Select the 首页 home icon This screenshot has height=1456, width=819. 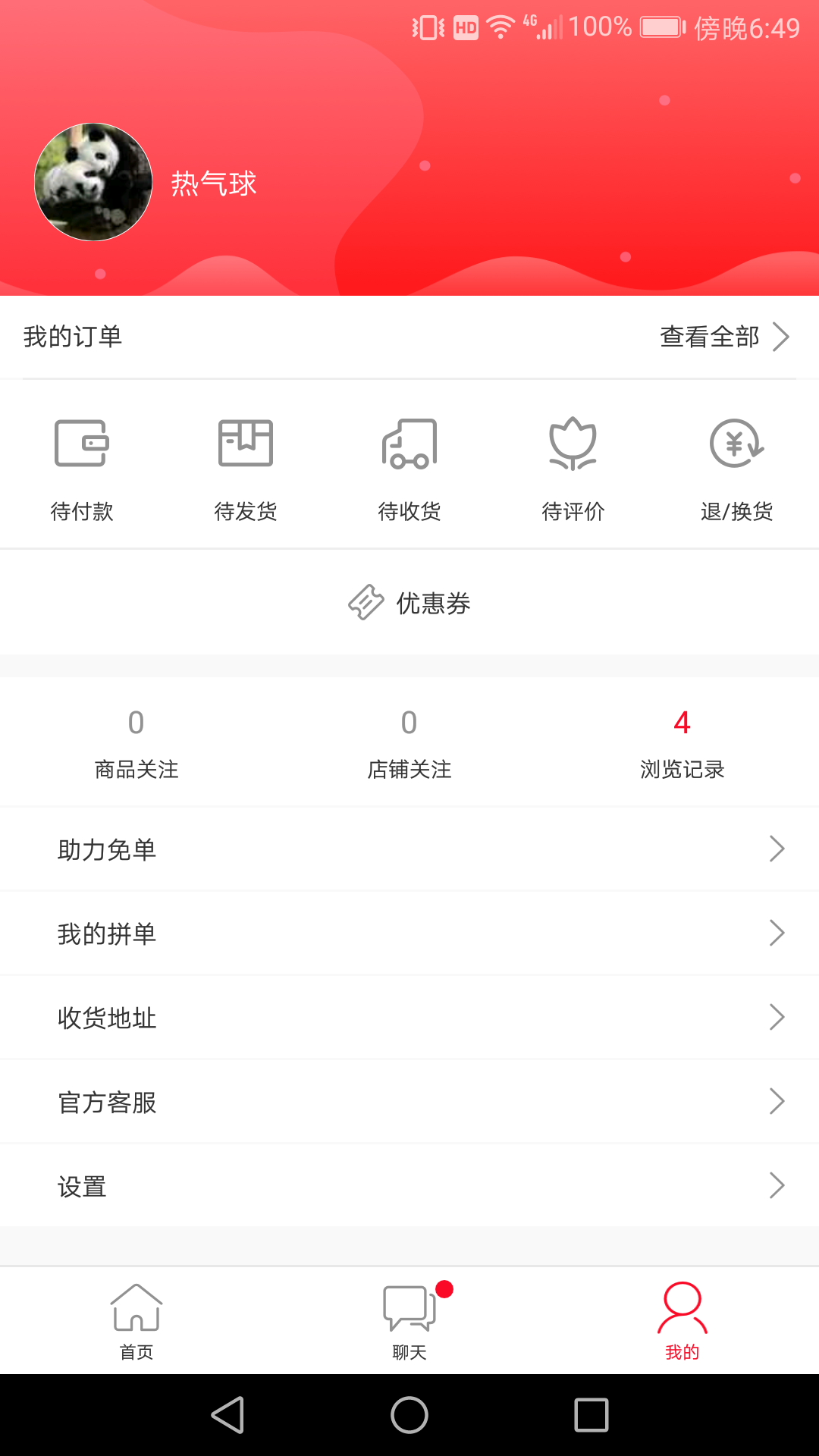(x=136, y=1306)
